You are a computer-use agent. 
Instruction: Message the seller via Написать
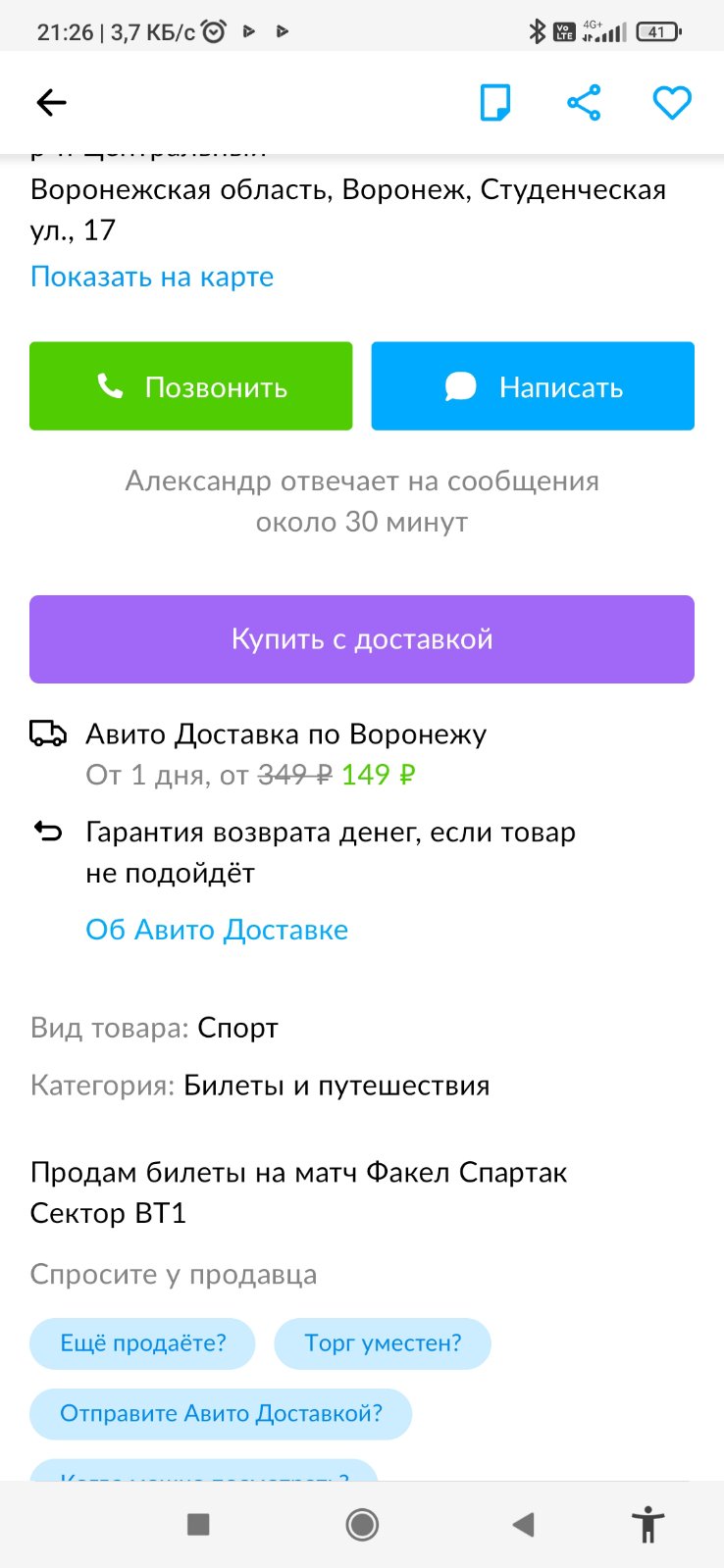(x=533, y=386)
